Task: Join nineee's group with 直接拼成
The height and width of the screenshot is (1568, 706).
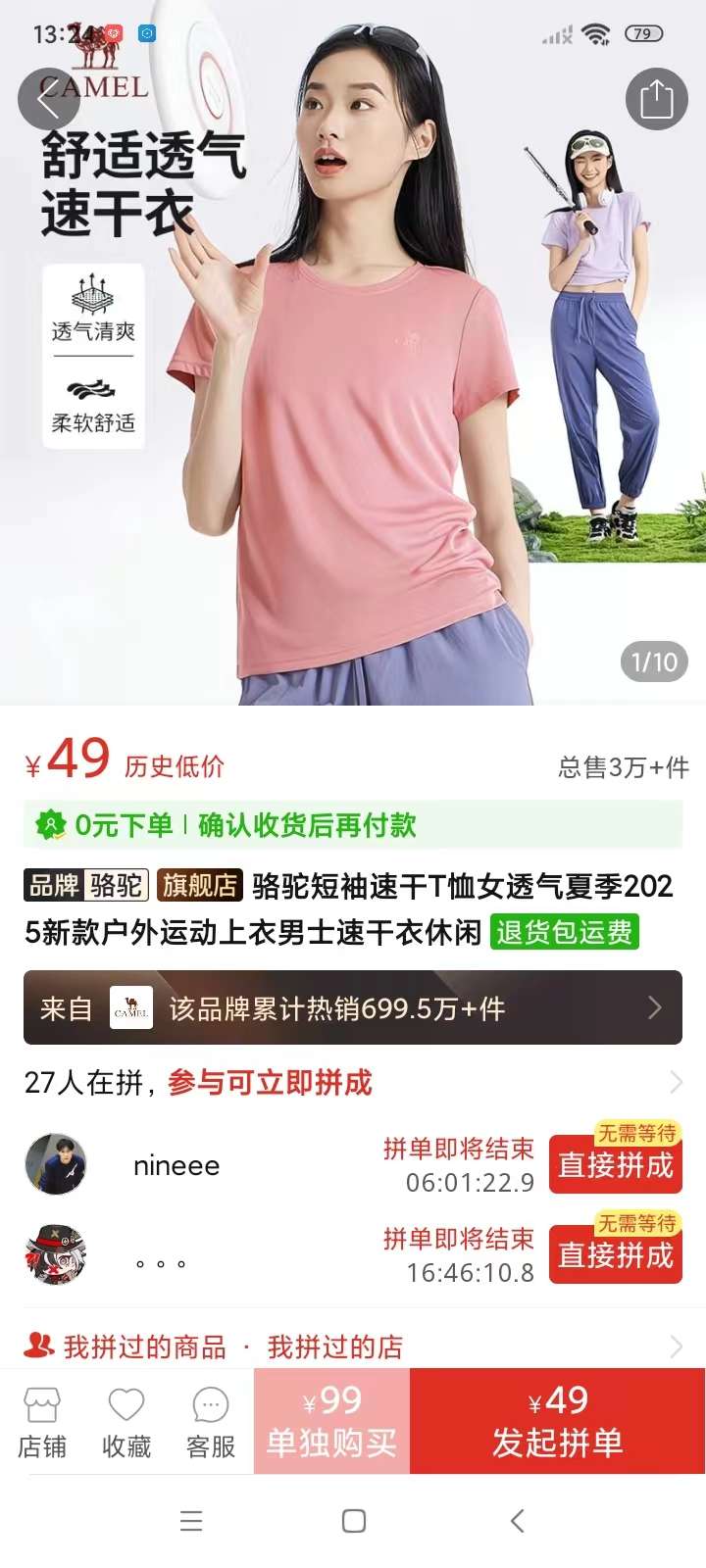Action: (x=615, y=1164)
